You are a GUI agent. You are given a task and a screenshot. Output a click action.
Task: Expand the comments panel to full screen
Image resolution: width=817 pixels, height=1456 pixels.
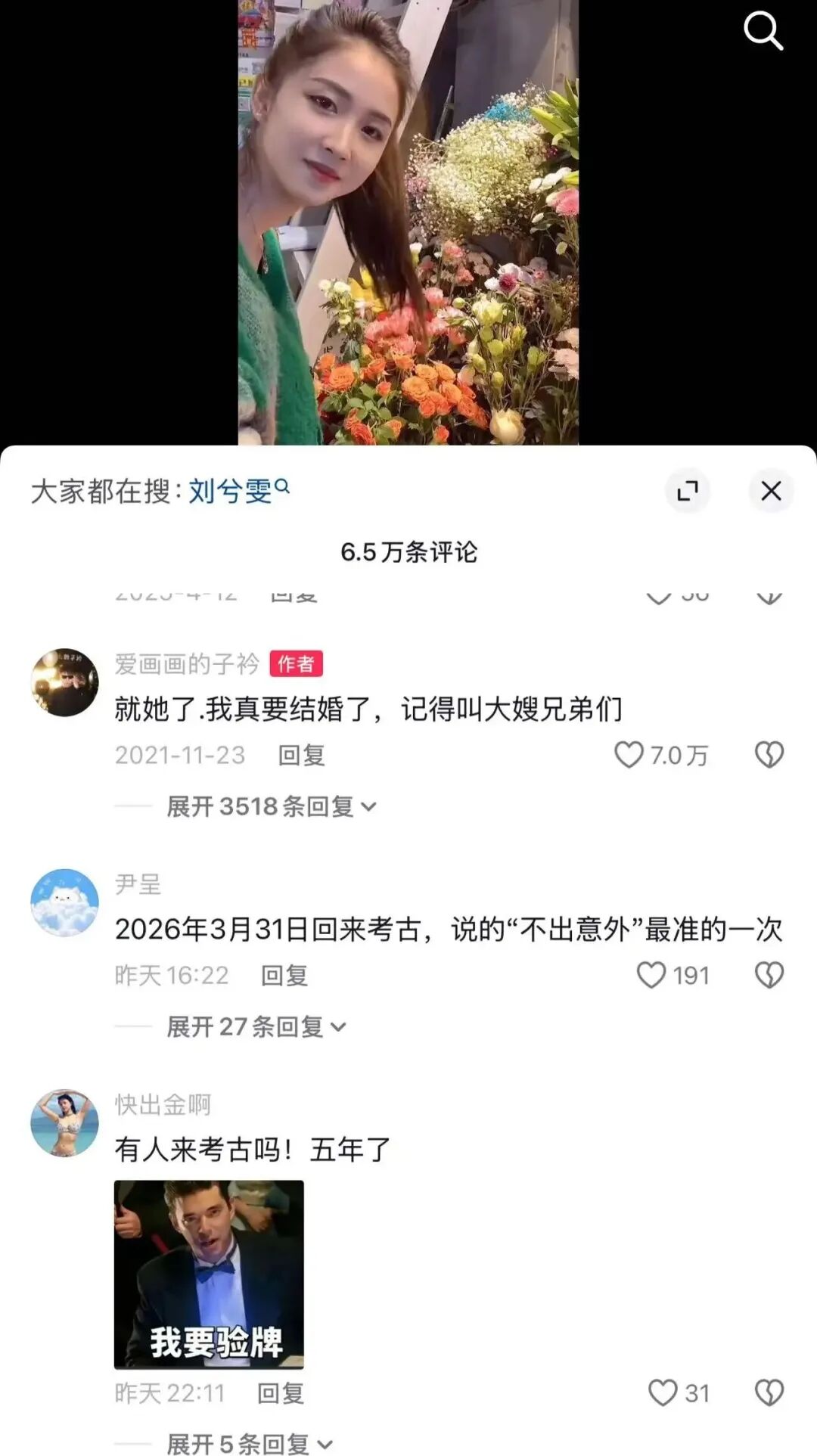(x=687, y=492)
